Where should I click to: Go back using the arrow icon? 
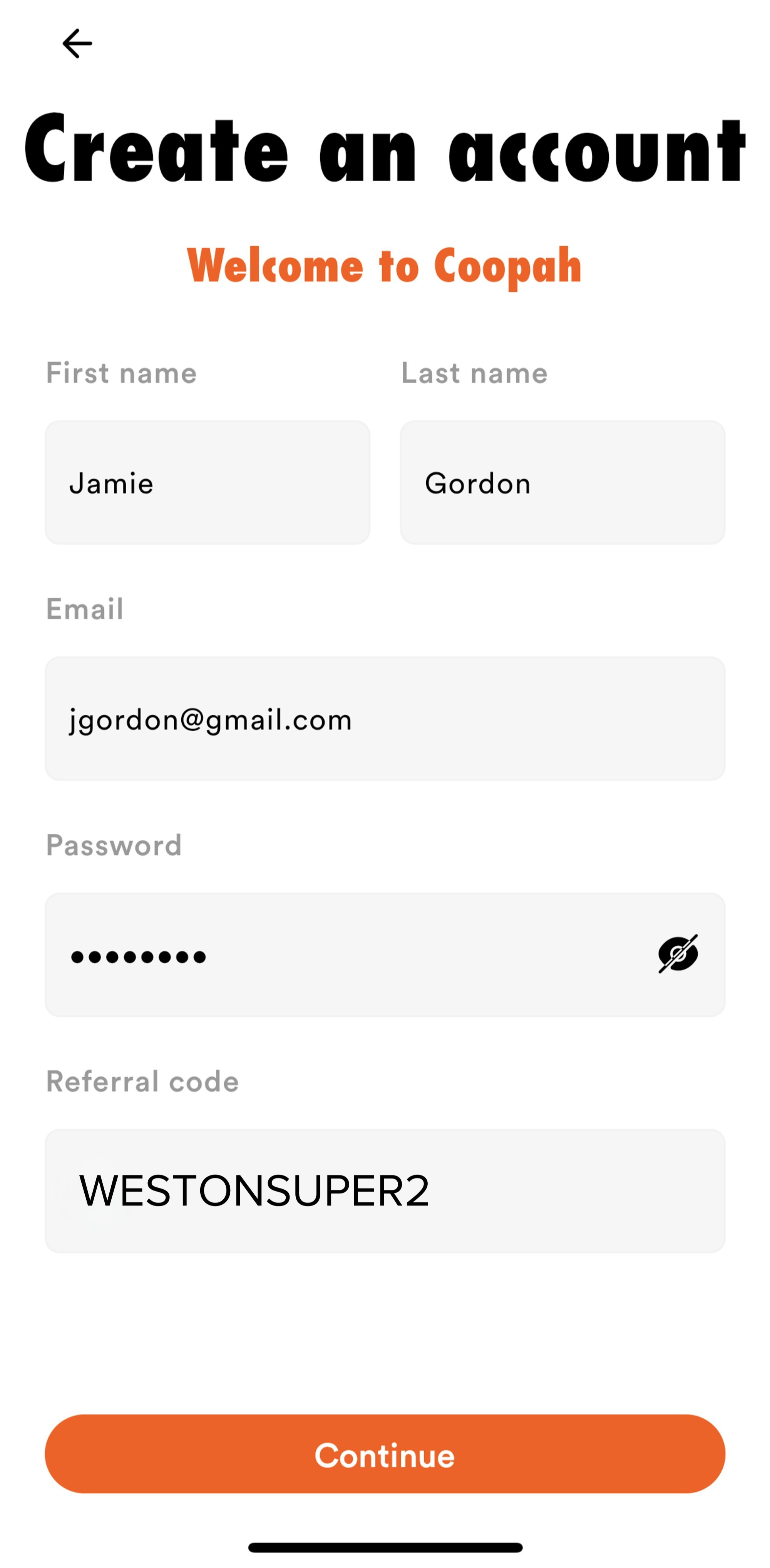[77, 44]
